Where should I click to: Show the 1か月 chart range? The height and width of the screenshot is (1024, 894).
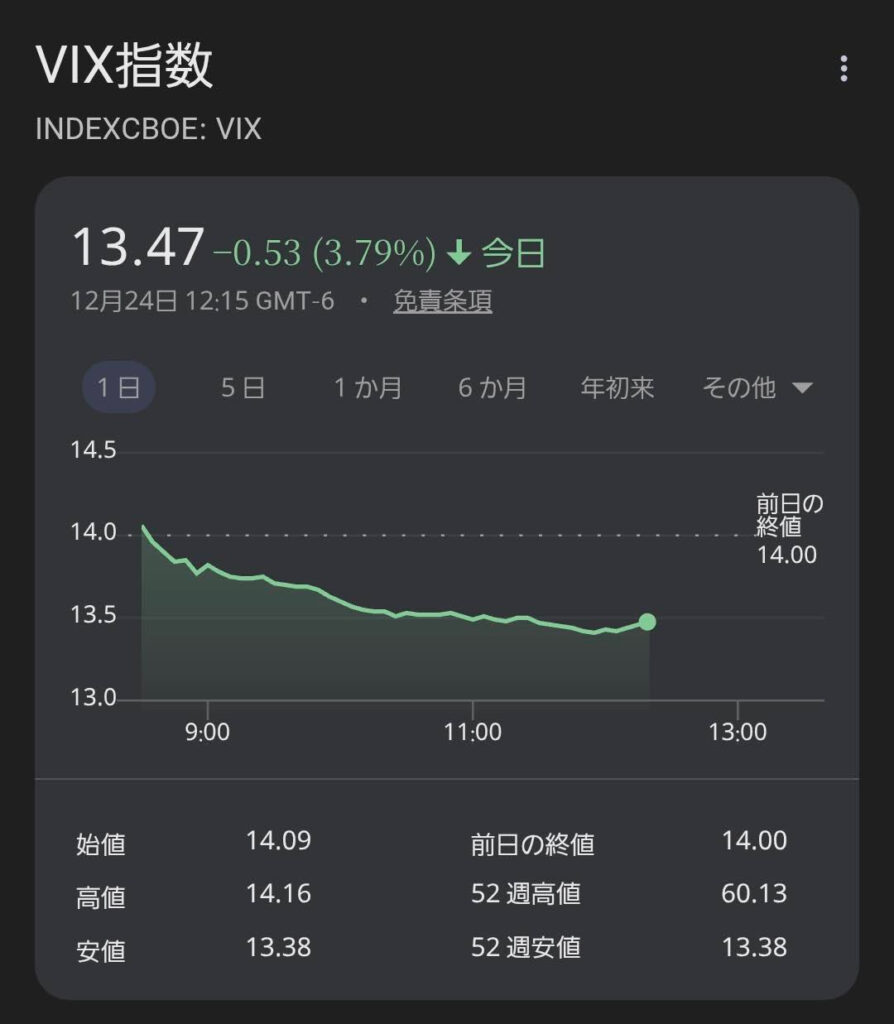(x=368, y=388)
